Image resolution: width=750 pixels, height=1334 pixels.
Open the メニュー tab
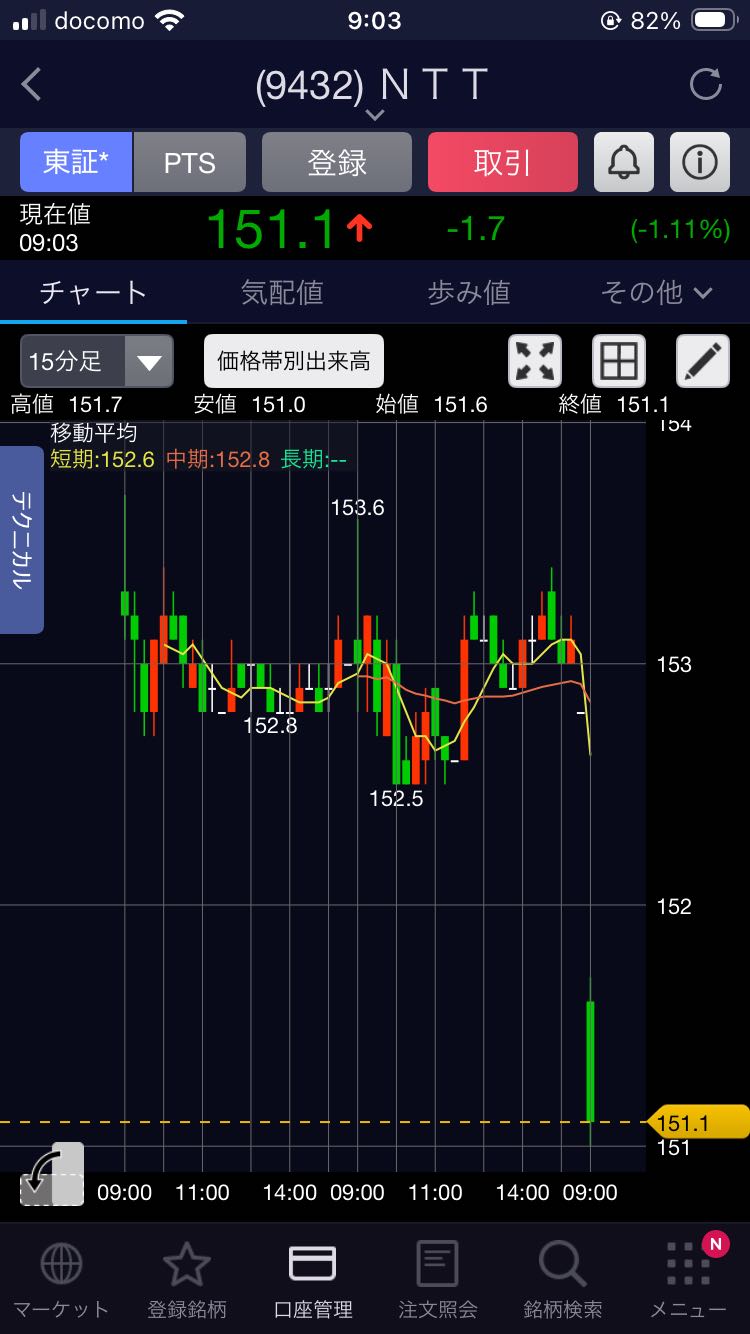(x=688, y=1280)
